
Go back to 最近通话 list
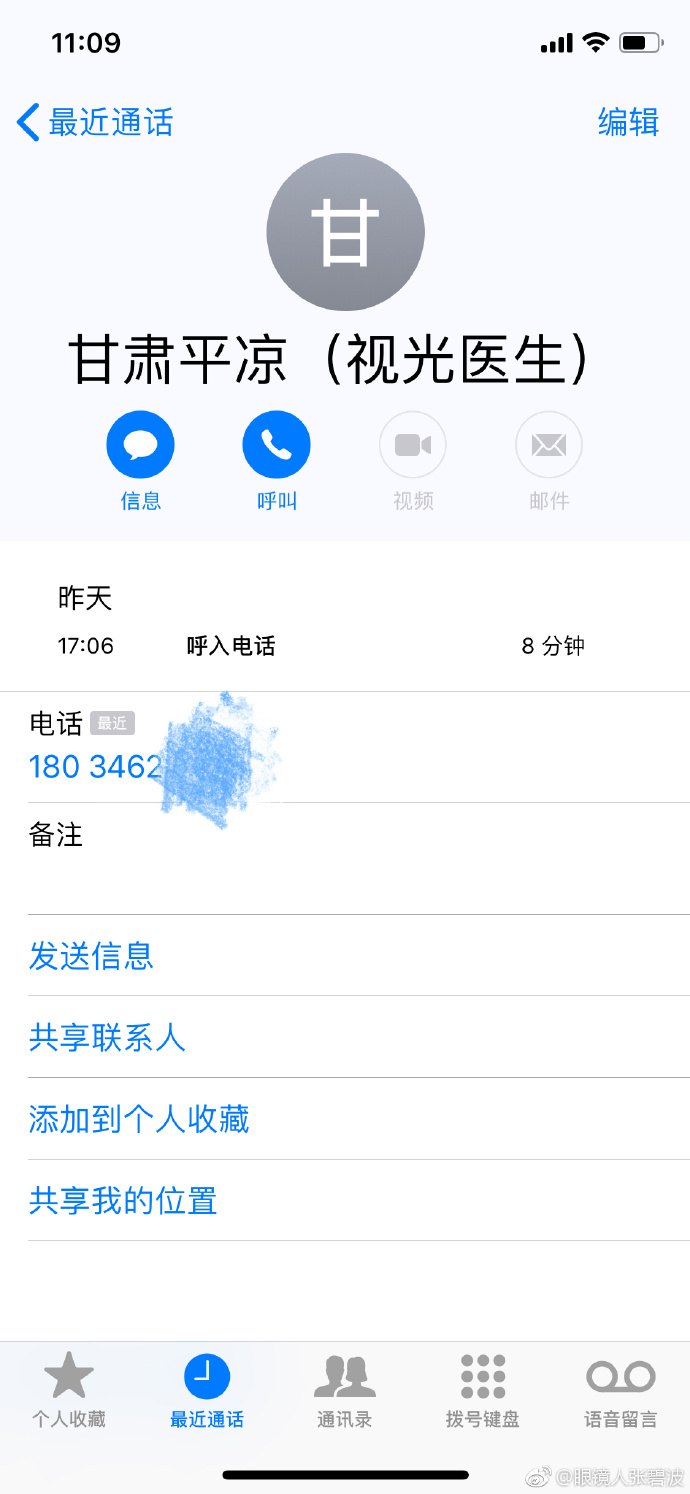[95, 123]
